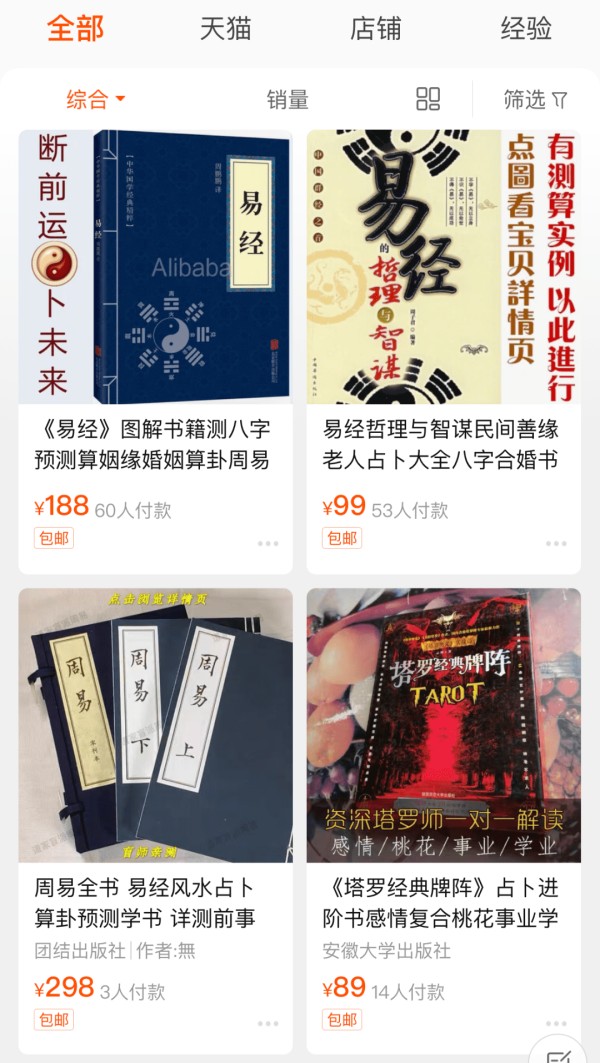The height and width of the screenshot is (1063, 600).
Task: Open the 店铺 tab
Action: tap(375, 29)
